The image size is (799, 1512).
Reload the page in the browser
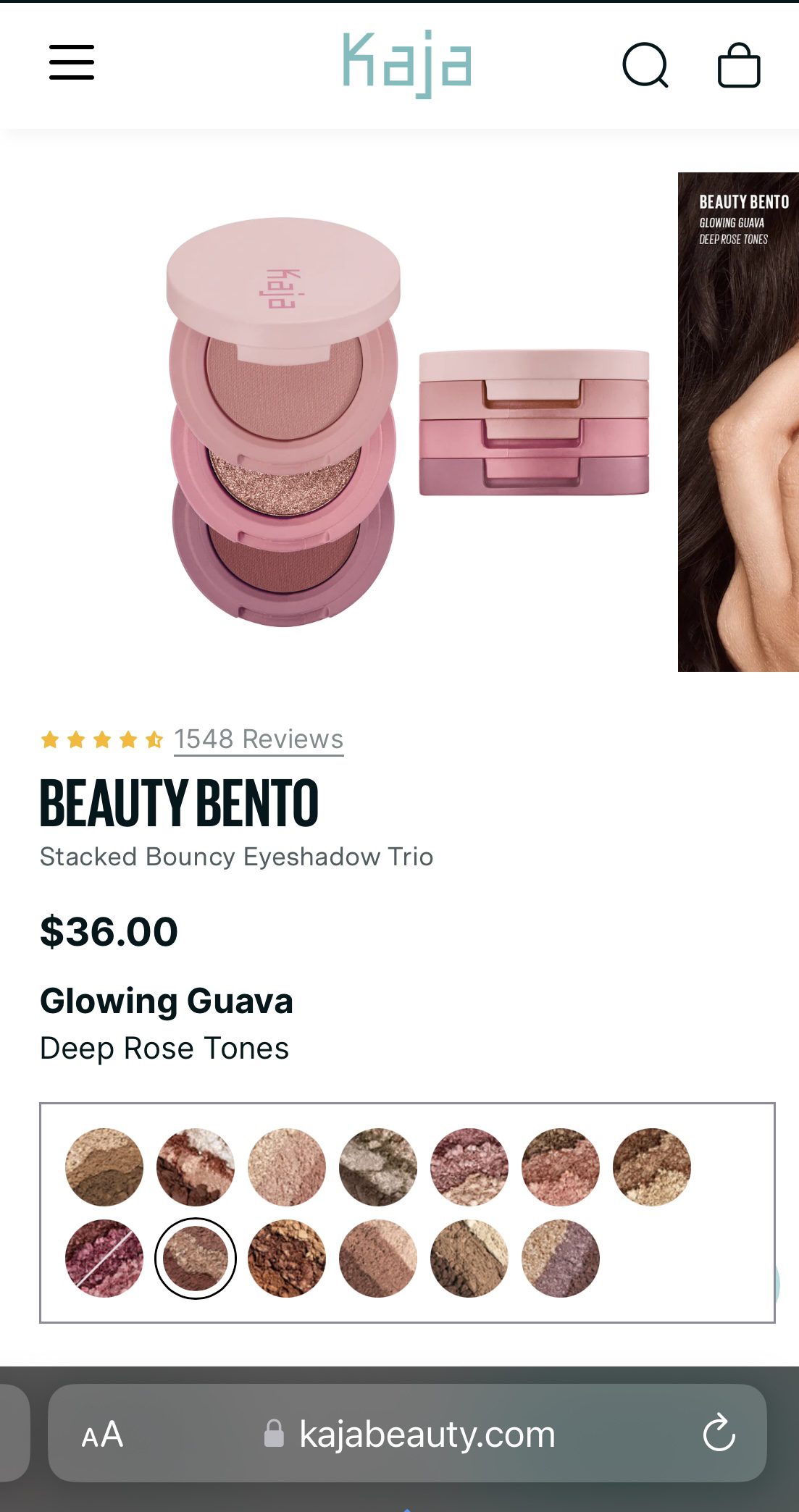click(719, 1433)
